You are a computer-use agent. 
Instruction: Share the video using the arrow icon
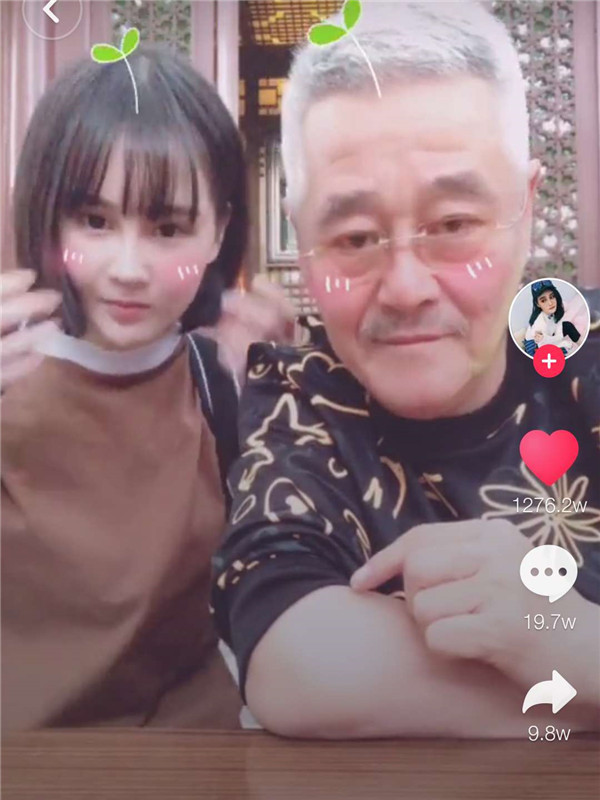click(549, 692)
